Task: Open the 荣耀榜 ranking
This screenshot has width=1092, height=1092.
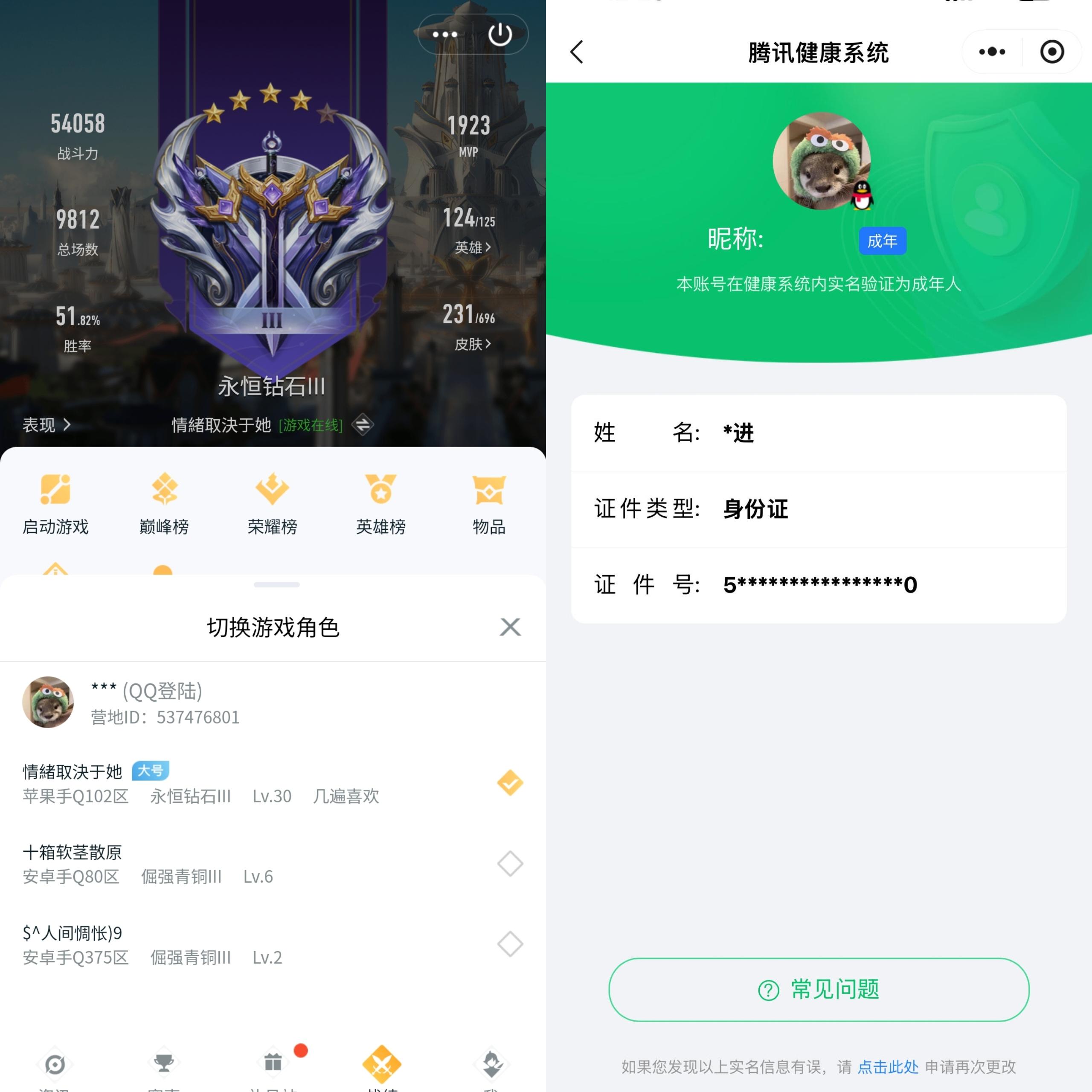Action: point(273,503)
